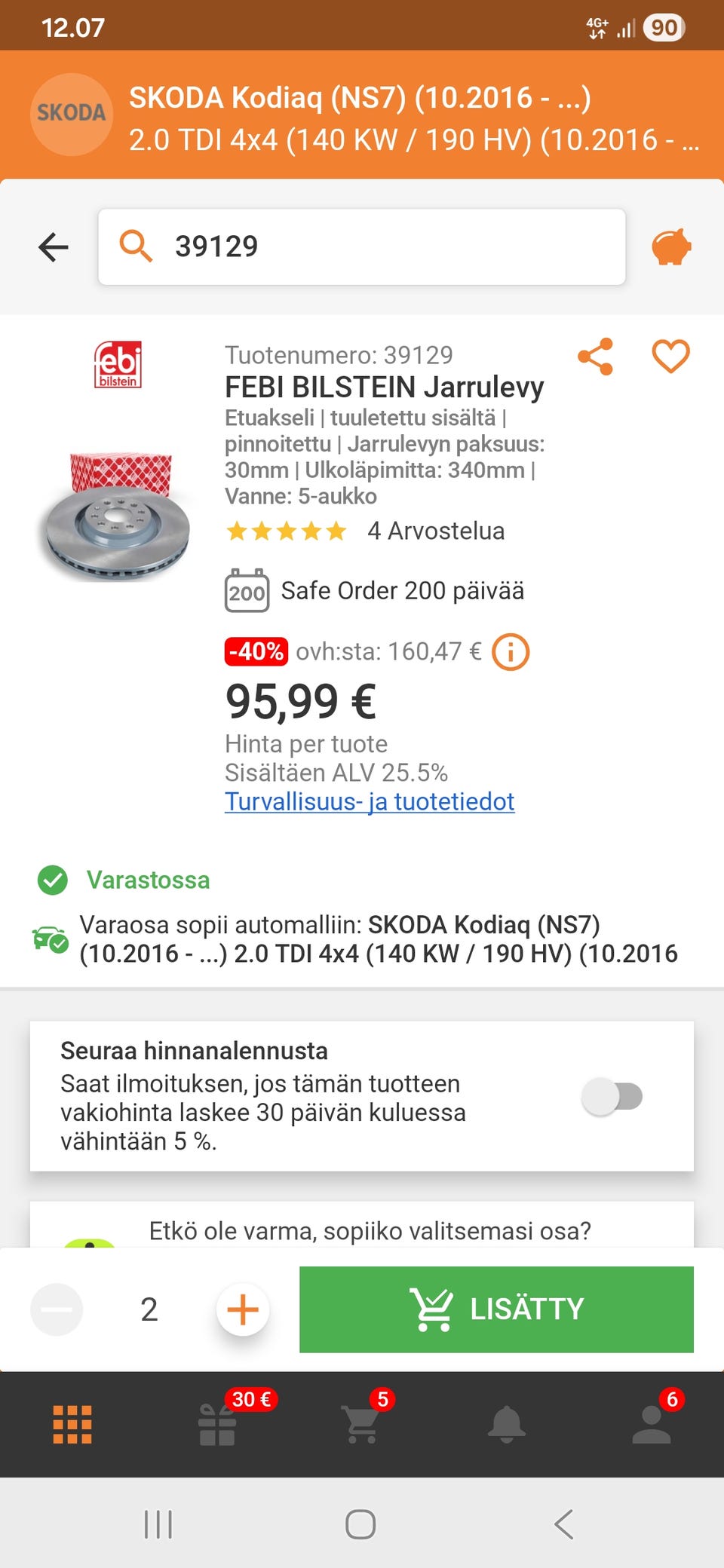Viewport: 724px width, 1568px height.
Task: Open the gift tab with 30 € badge
Action: pos(217,1424)
